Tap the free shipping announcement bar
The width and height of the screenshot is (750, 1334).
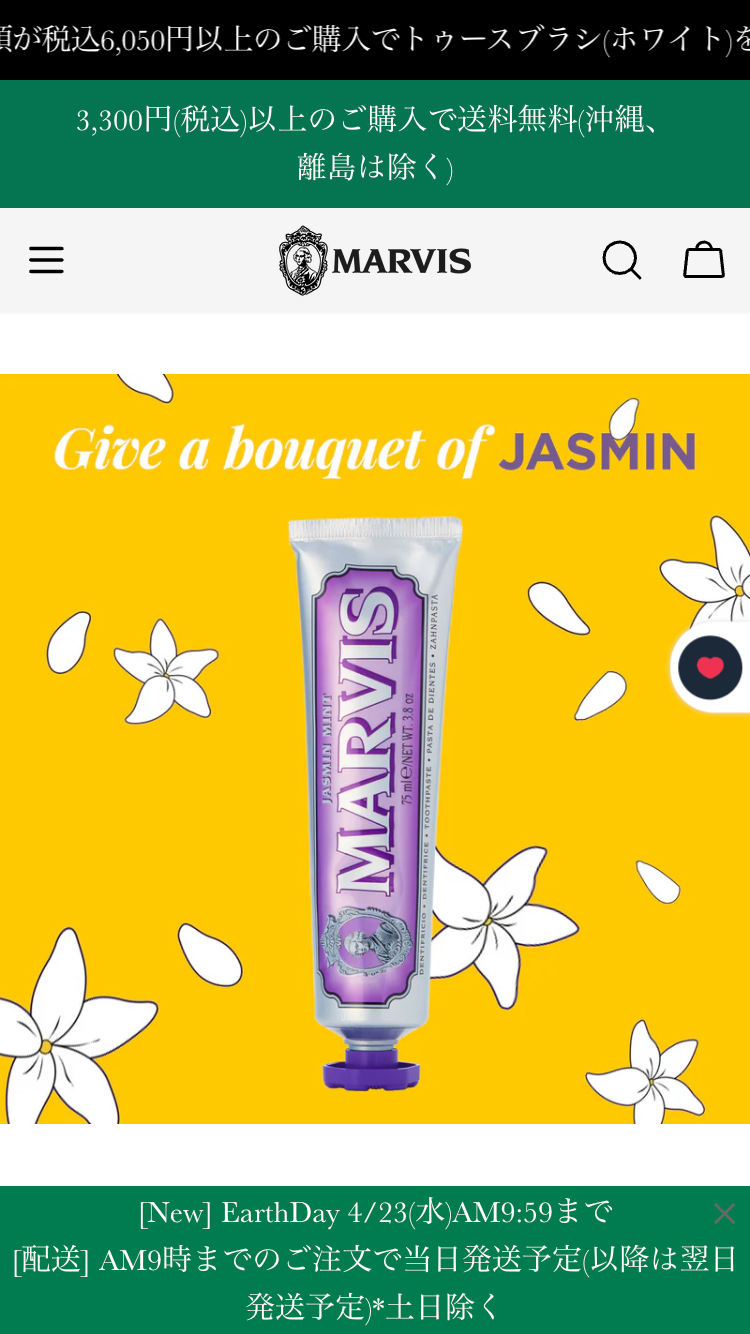pyautogui.click(x=375, y=143)
